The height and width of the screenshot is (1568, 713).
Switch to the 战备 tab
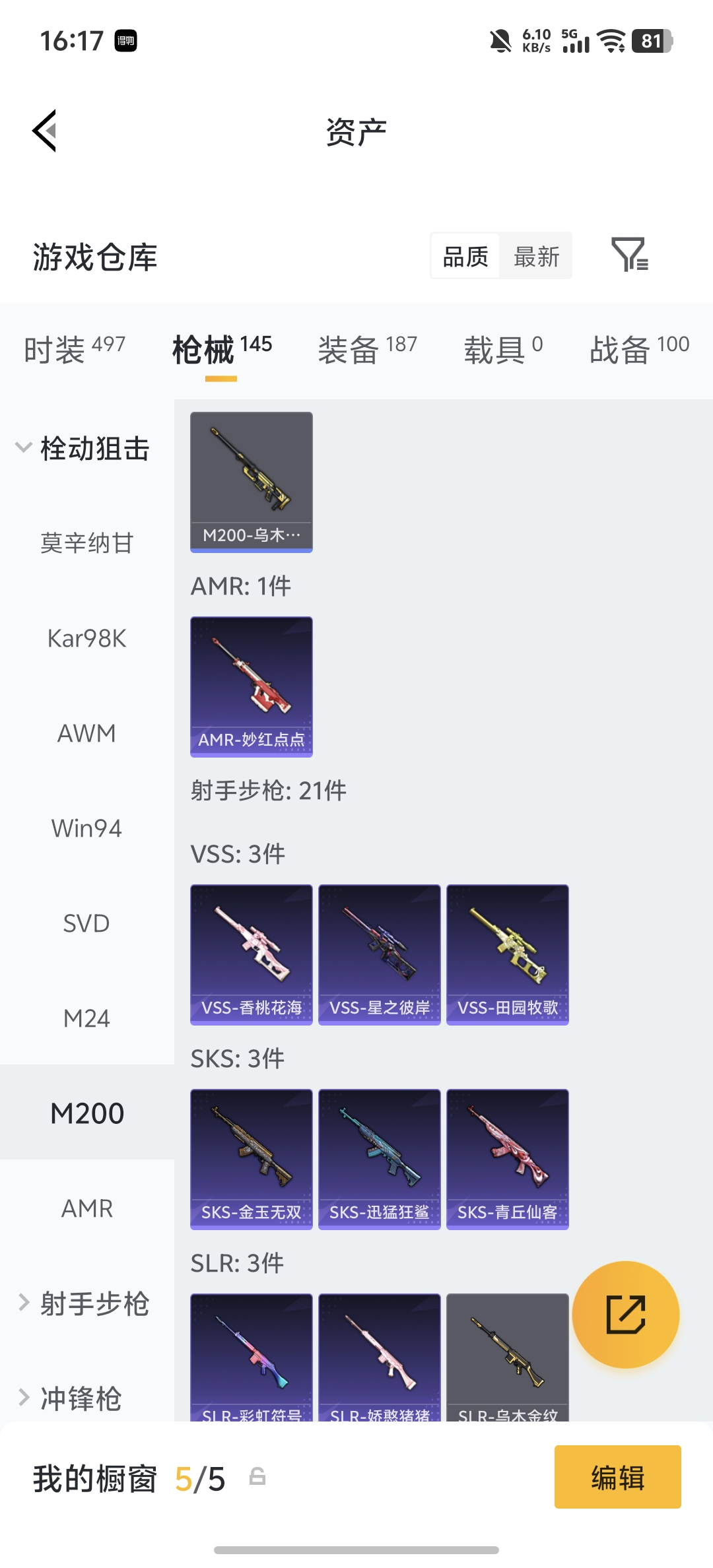point(638,349)
